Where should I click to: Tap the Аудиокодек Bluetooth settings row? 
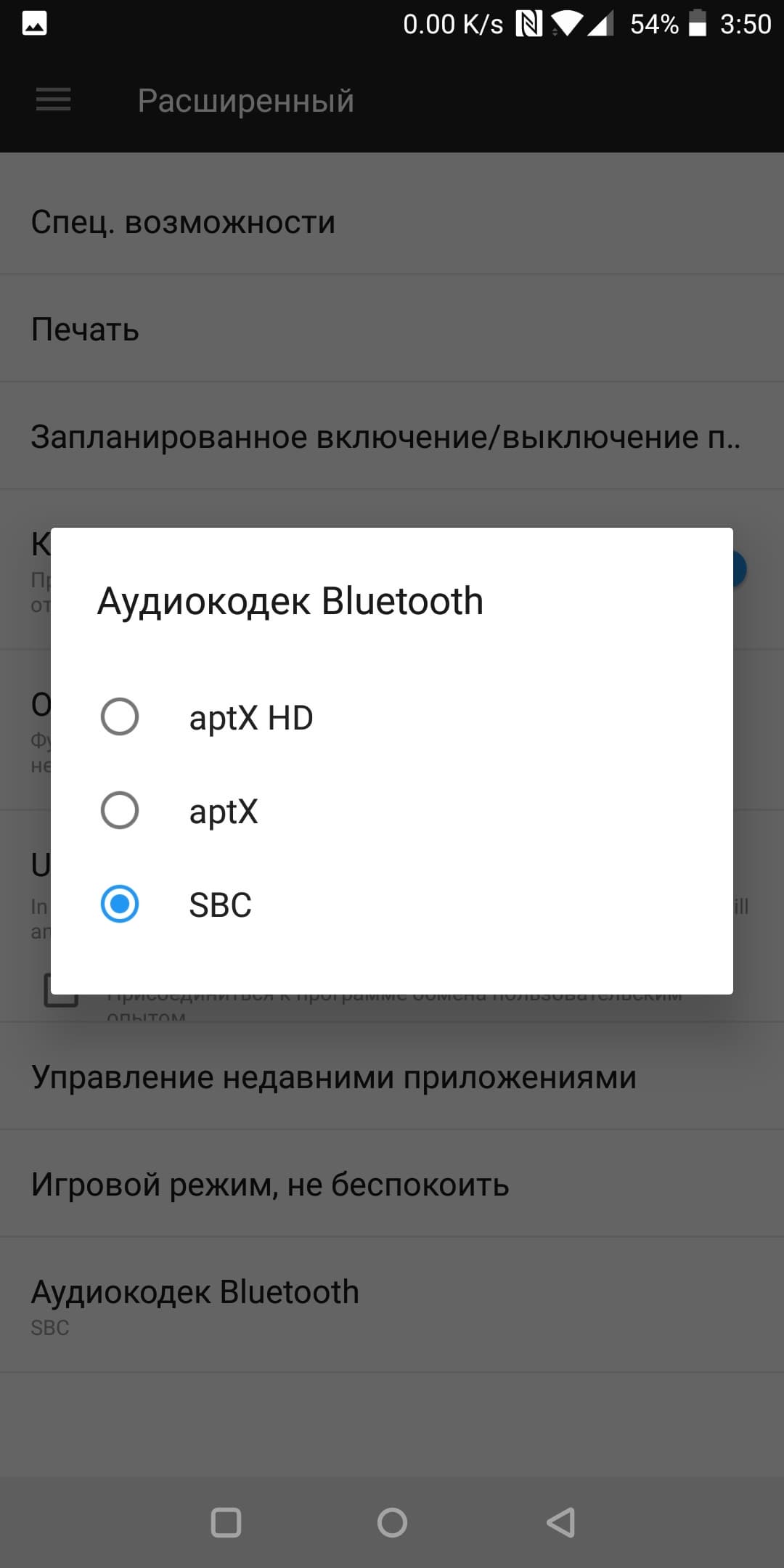[x=392, y=1305]
